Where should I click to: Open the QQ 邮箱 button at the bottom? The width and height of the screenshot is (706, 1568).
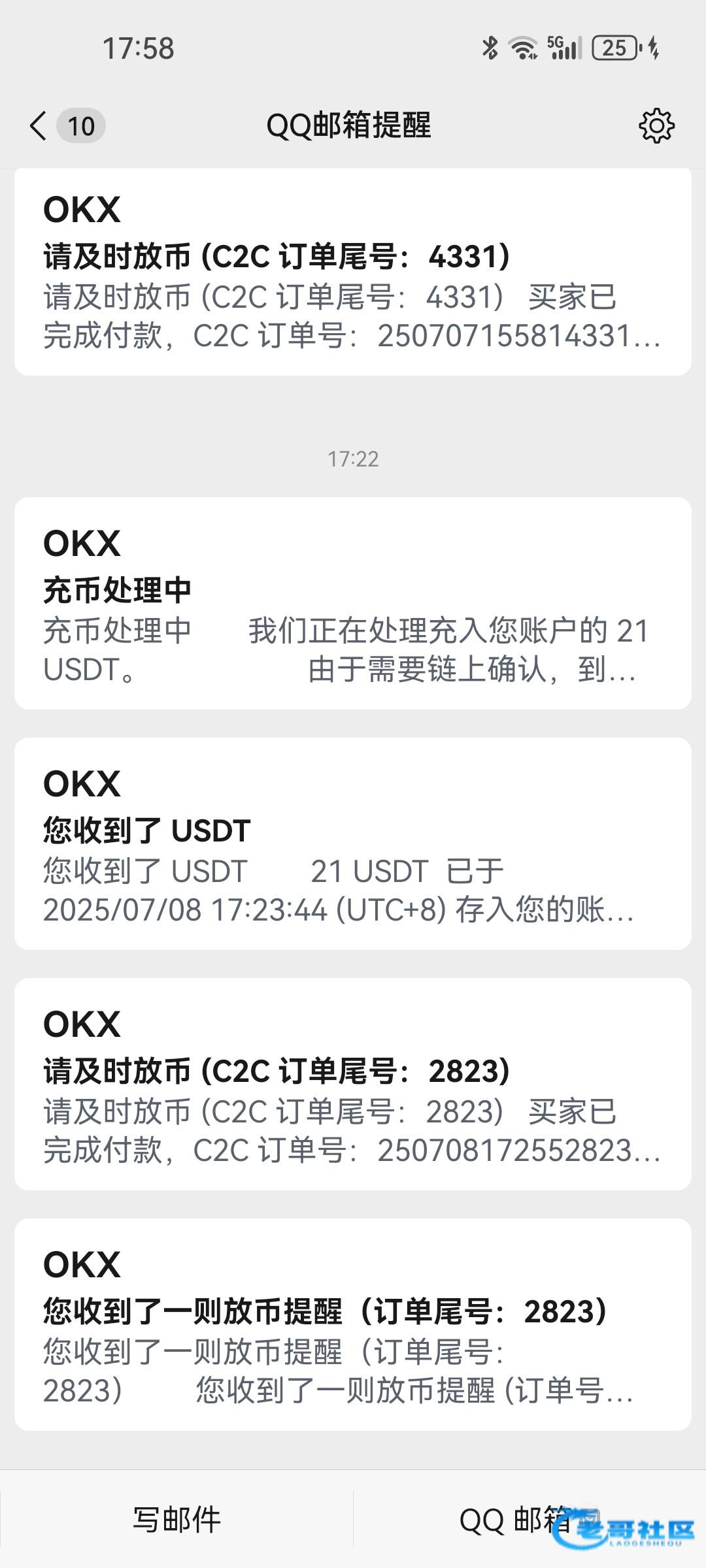pos(529,1520)
